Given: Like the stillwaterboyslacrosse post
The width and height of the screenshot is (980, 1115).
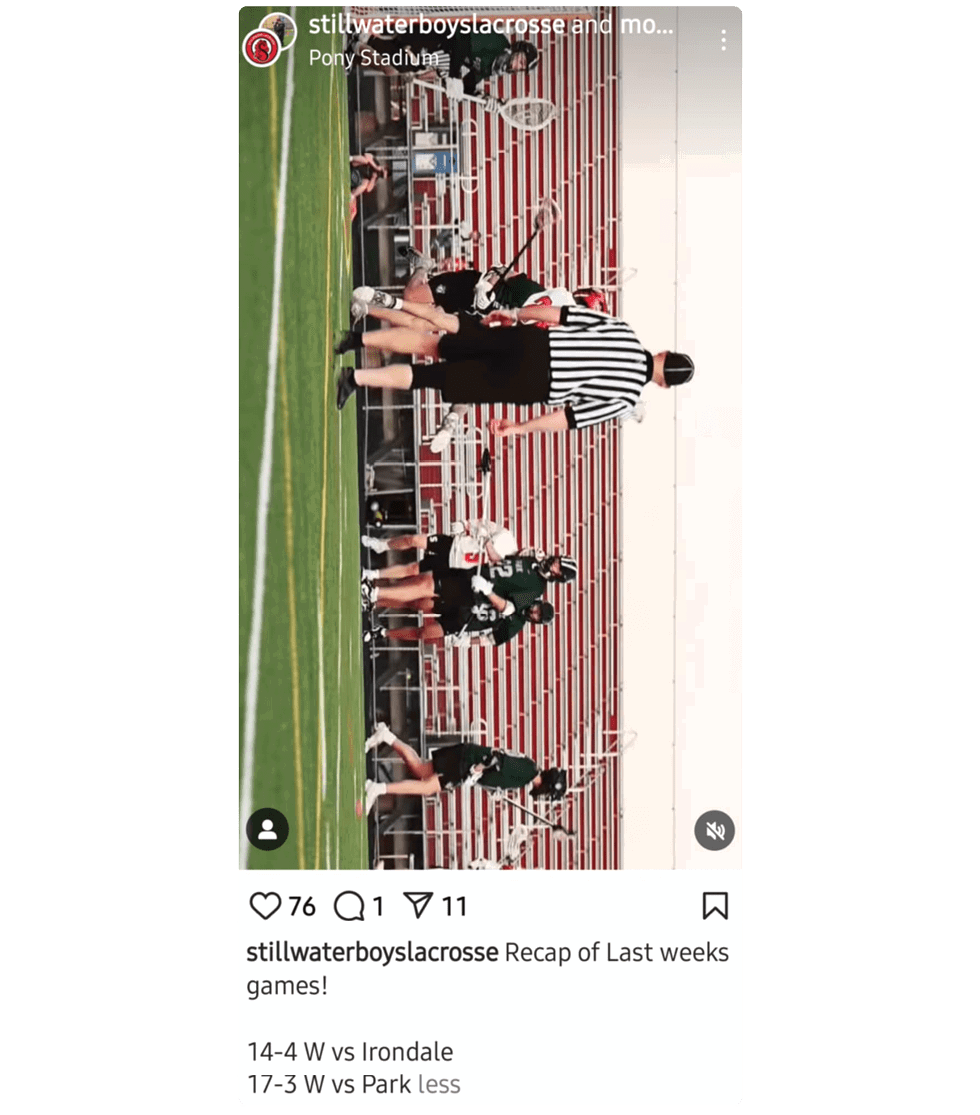Looking at the screenshot, I should [x=265, y=906].
